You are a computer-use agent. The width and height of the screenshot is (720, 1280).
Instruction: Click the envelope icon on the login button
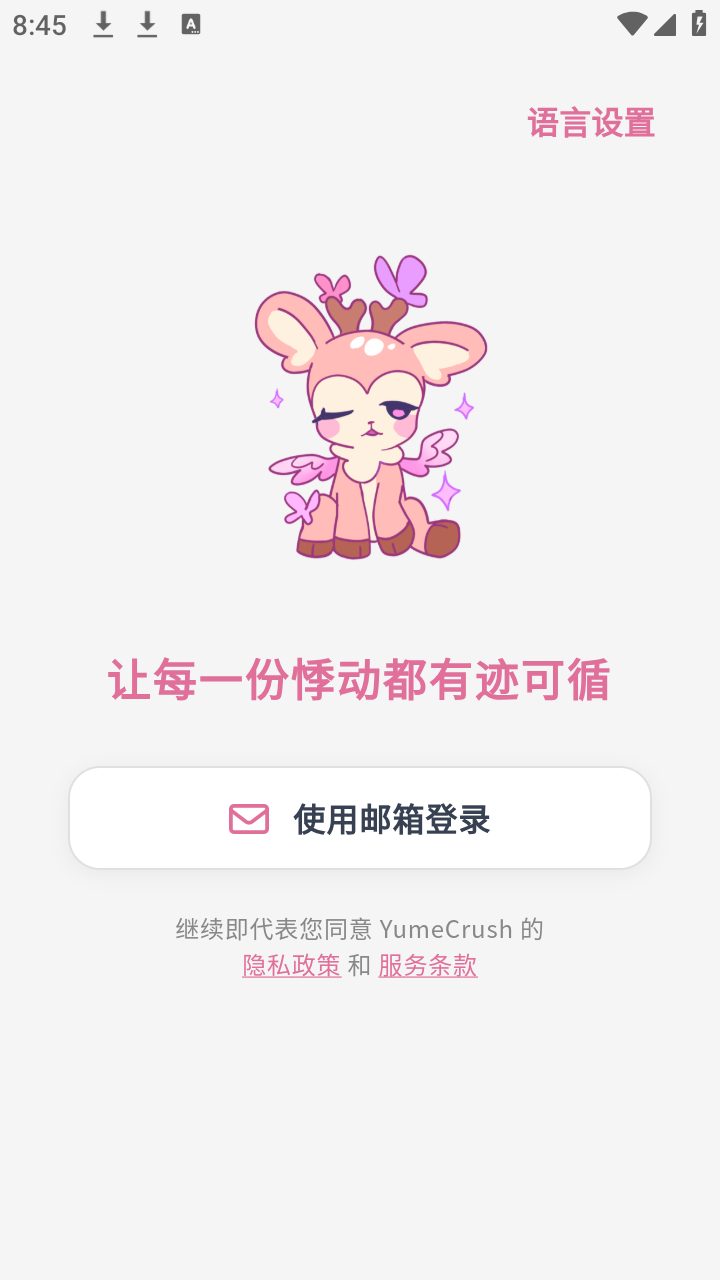pos(247,818)
